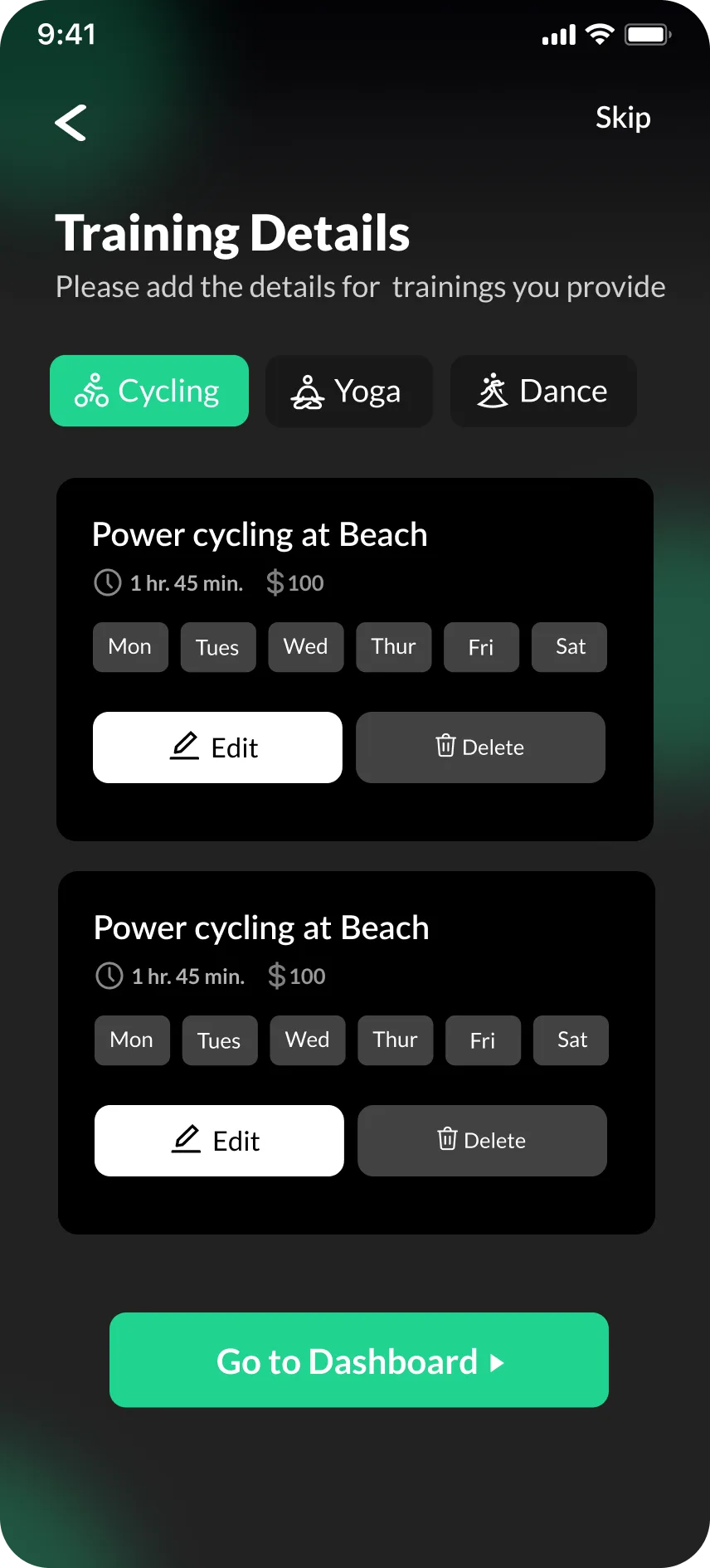Click the trash icon on second card's Delete
The width and height of the screenshot is (710, 1568).
click(447, 1140)
